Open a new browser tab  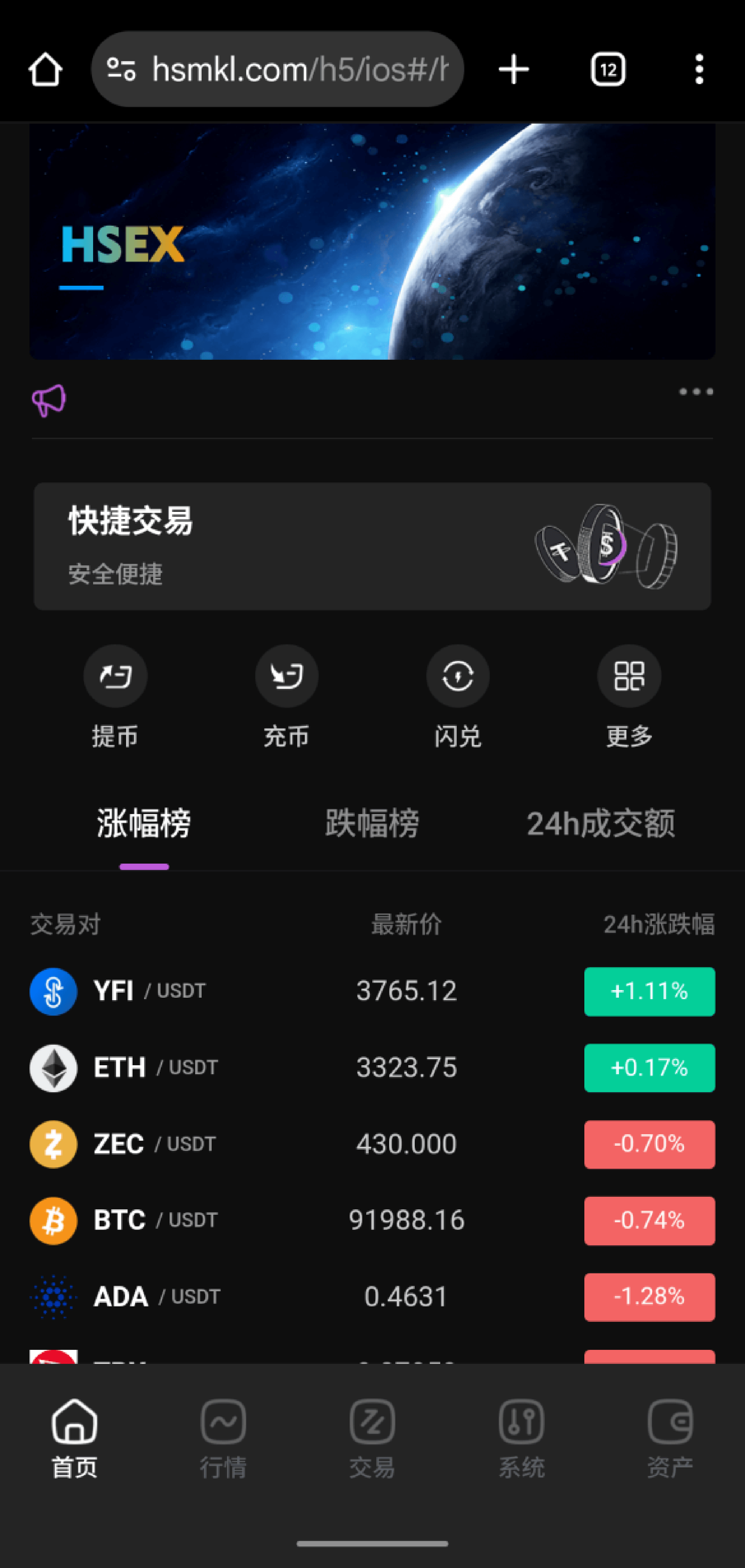pyautogui.click(x=513, y=69)
